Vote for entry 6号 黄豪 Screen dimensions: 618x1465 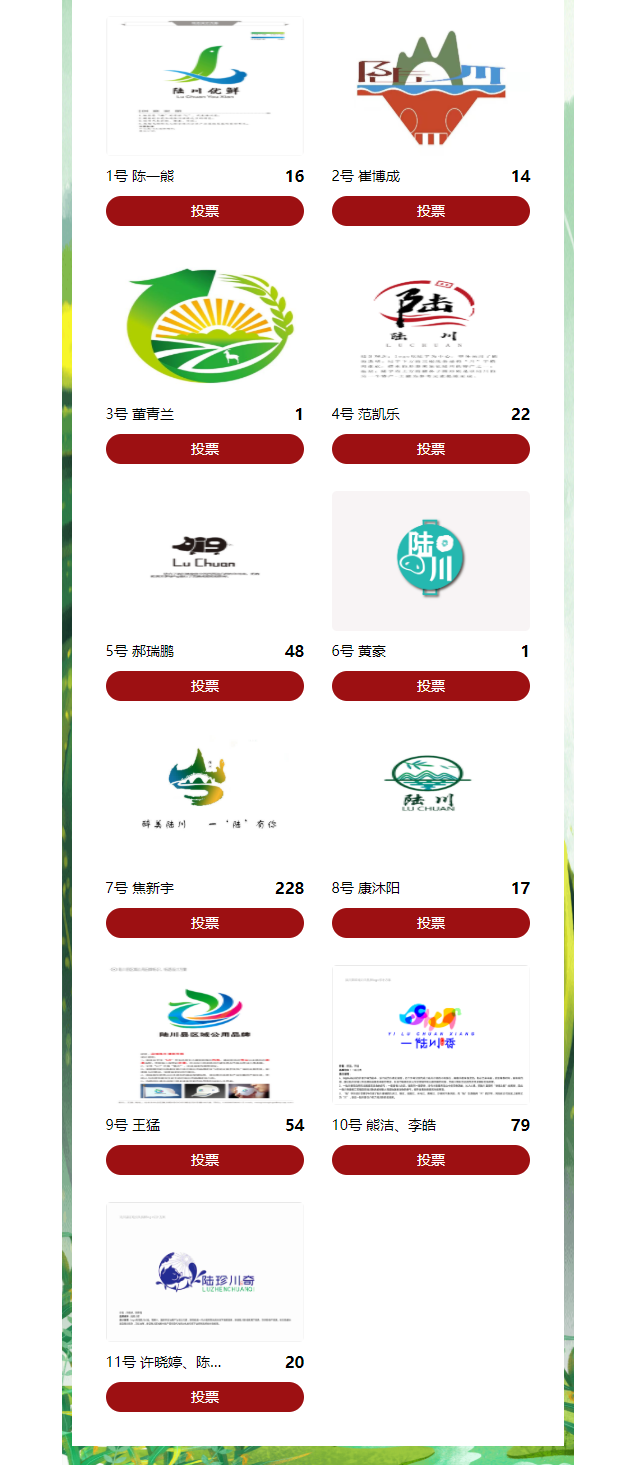tap(431, 686)
